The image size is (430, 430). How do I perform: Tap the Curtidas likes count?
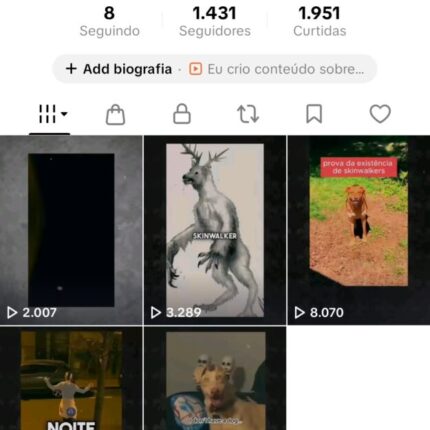click(x=320, y=21)
